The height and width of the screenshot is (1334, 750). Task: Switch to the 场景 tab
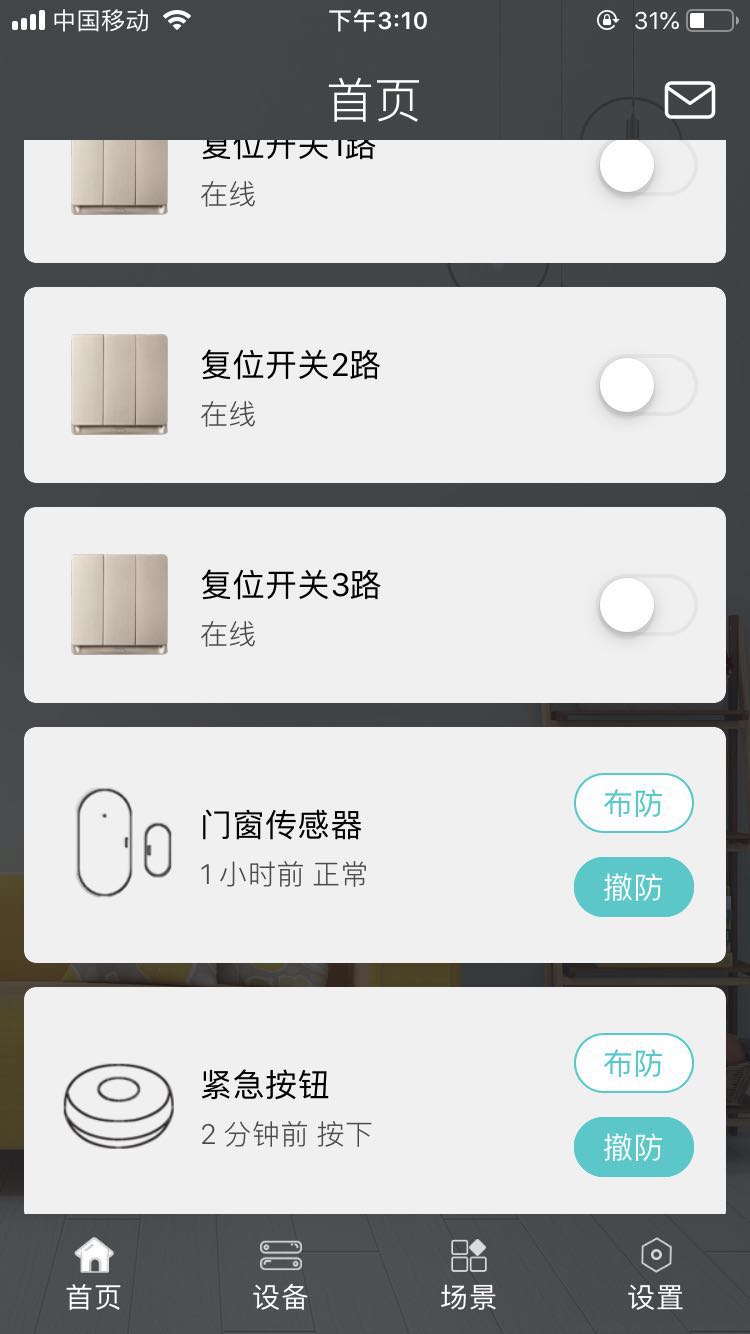[468, 1273]
